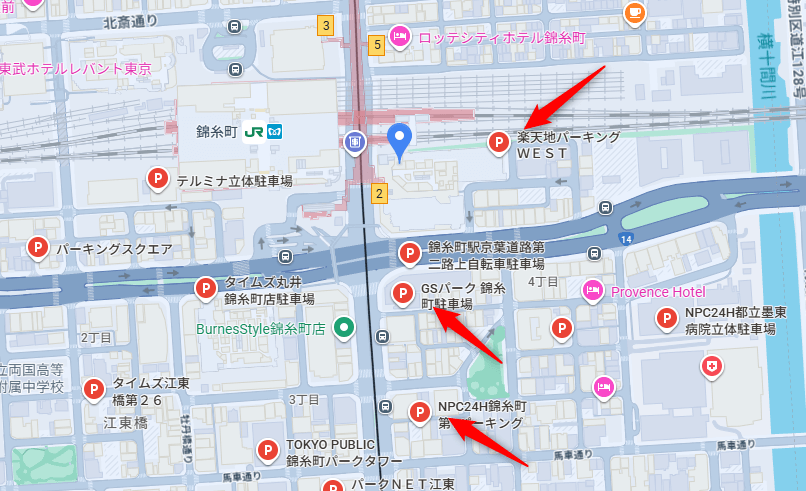
Task: Select the 楽天地パーキングWEST parking pin
Action: tap(498, 142)
